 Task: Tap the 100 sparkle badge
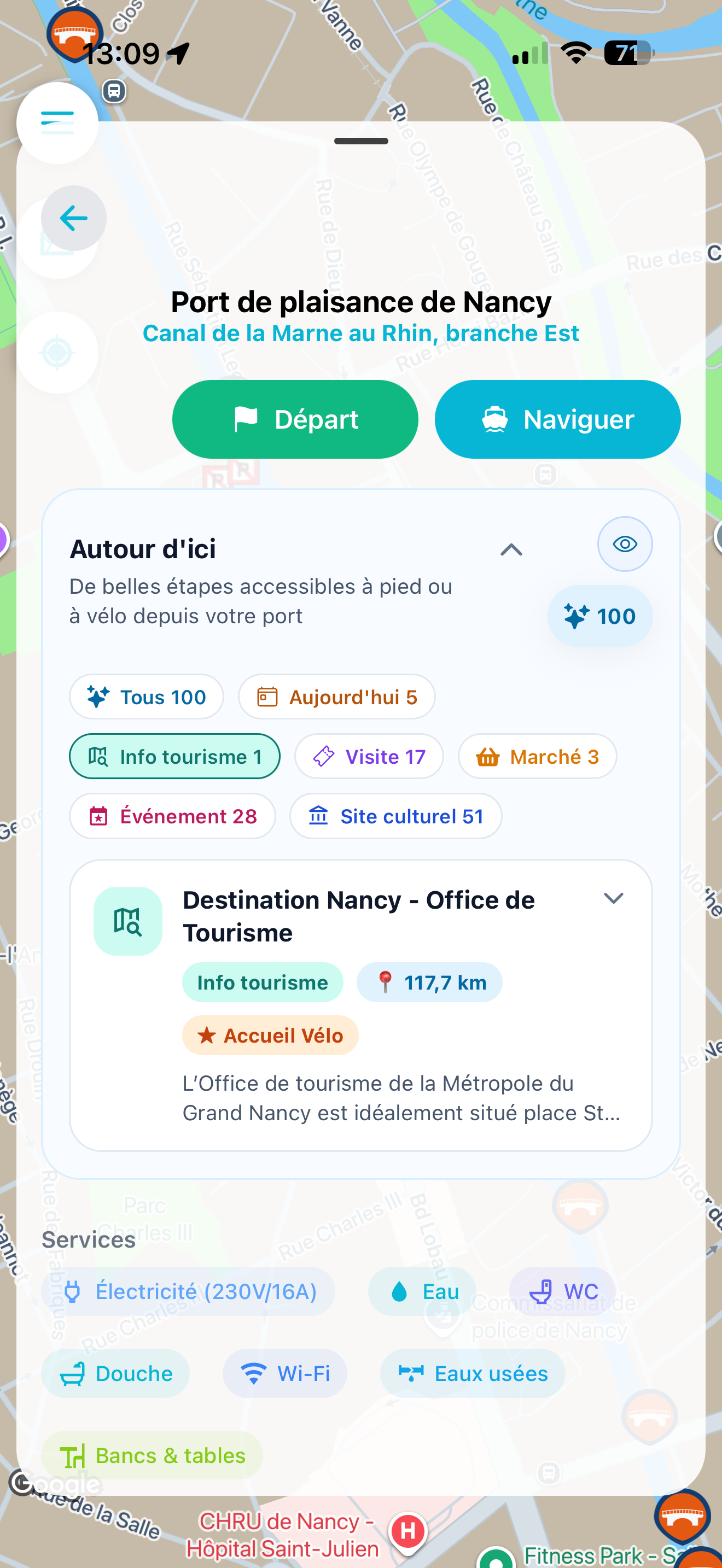[x=599, y=616]
